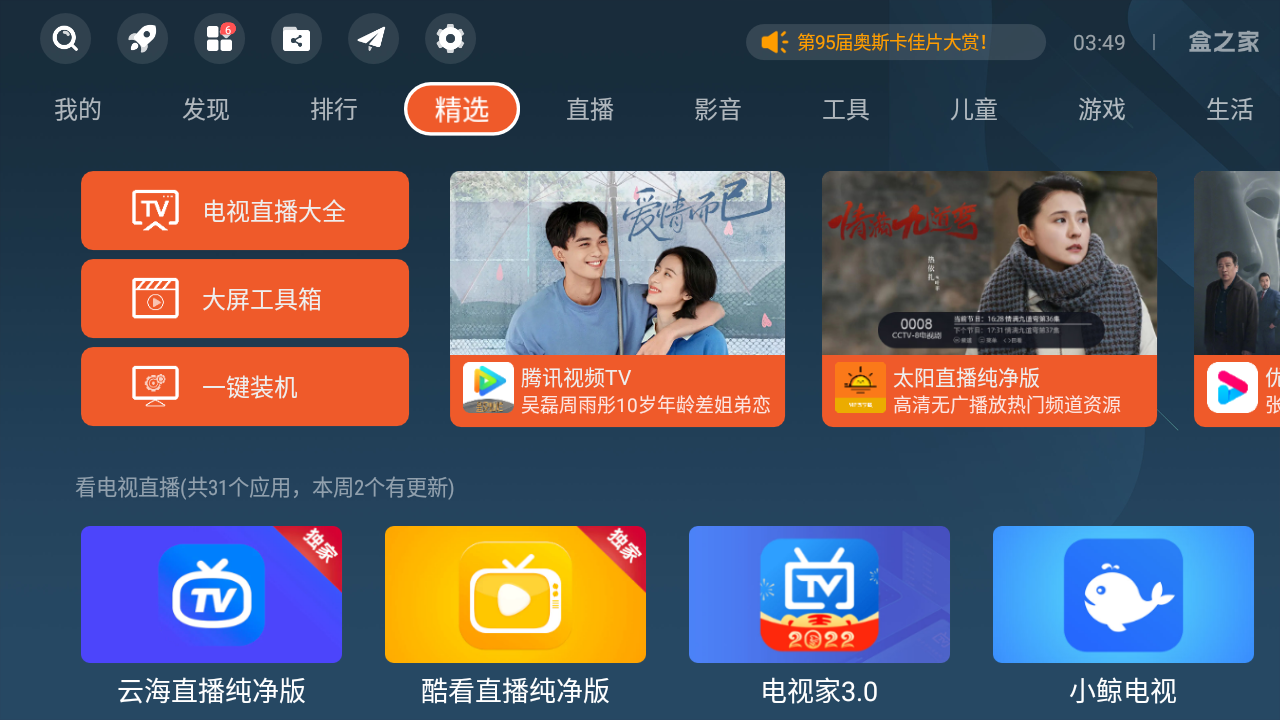This screenshot has width=1280, height=720.
Task: Open 电视直播大全
Action: (x=245, y=211)
